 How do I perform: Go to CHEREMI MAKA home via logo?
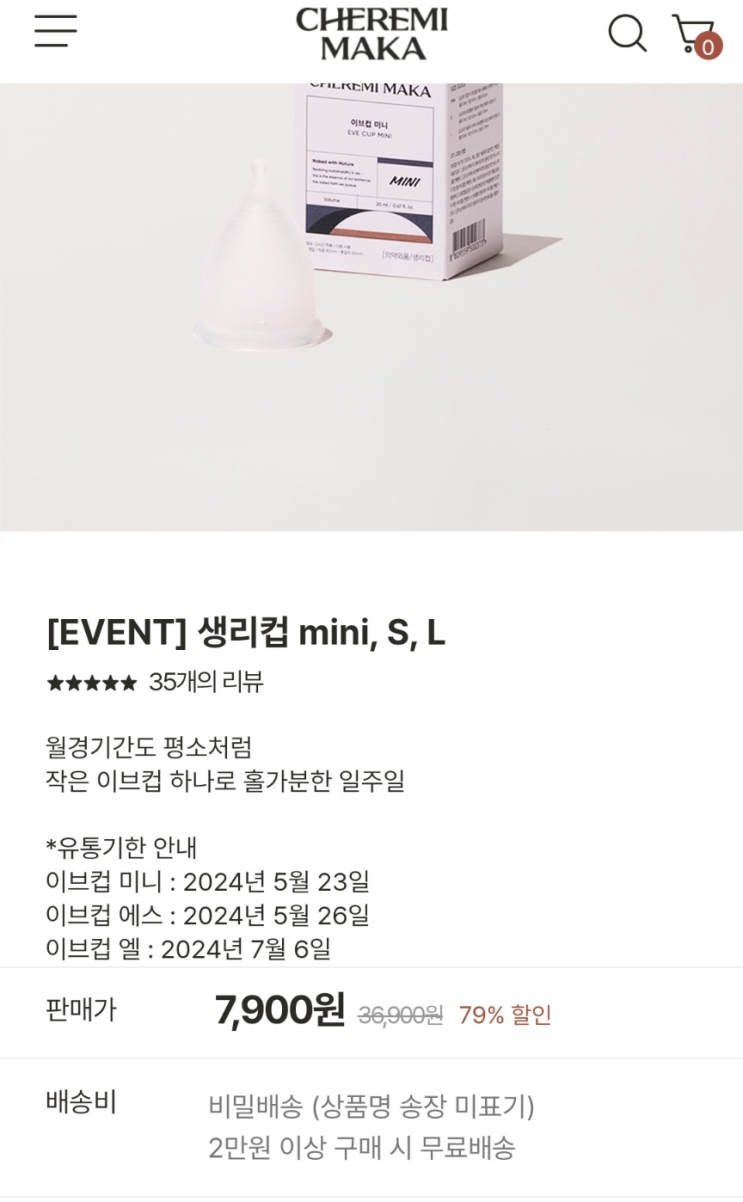pyautogui.click(x=372, y=34)
